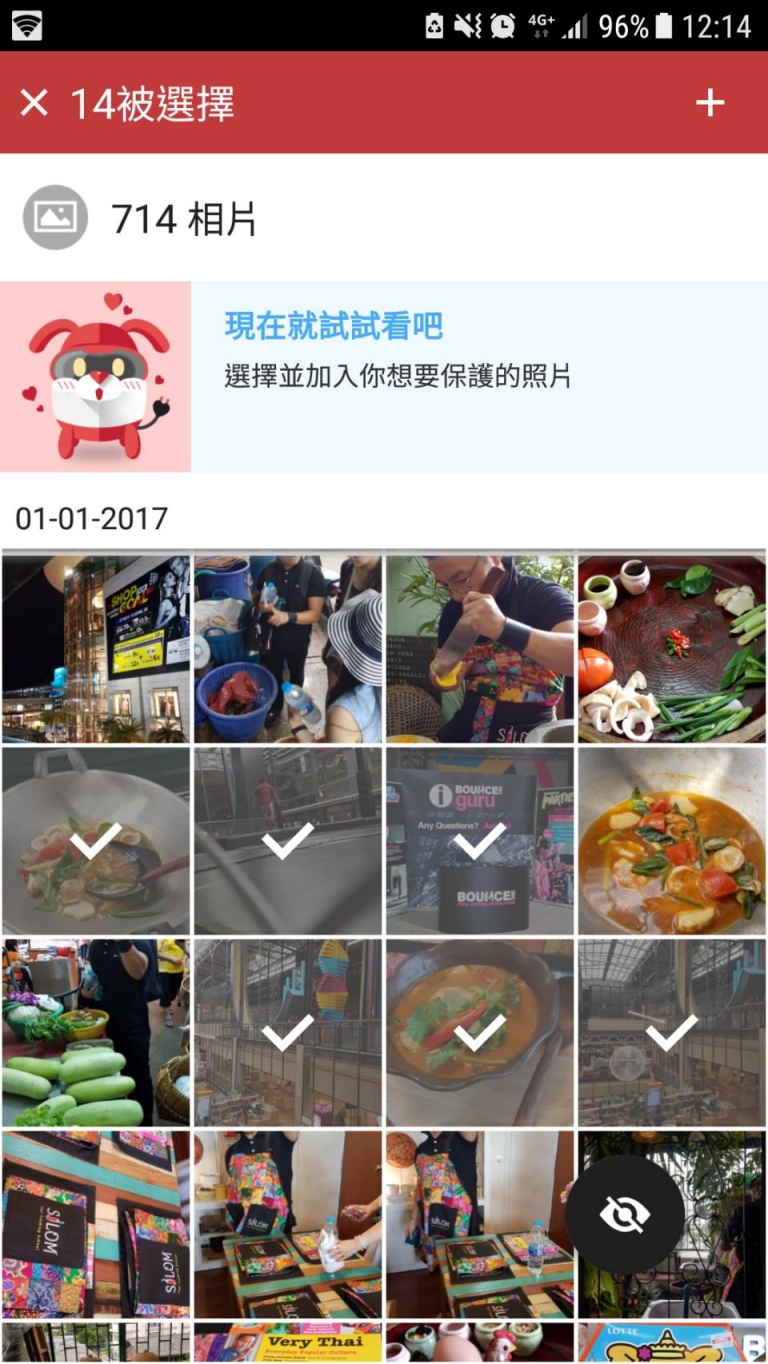
Task: Deselect the red curry bowl photo
Action: click(x=480, y=1033)
